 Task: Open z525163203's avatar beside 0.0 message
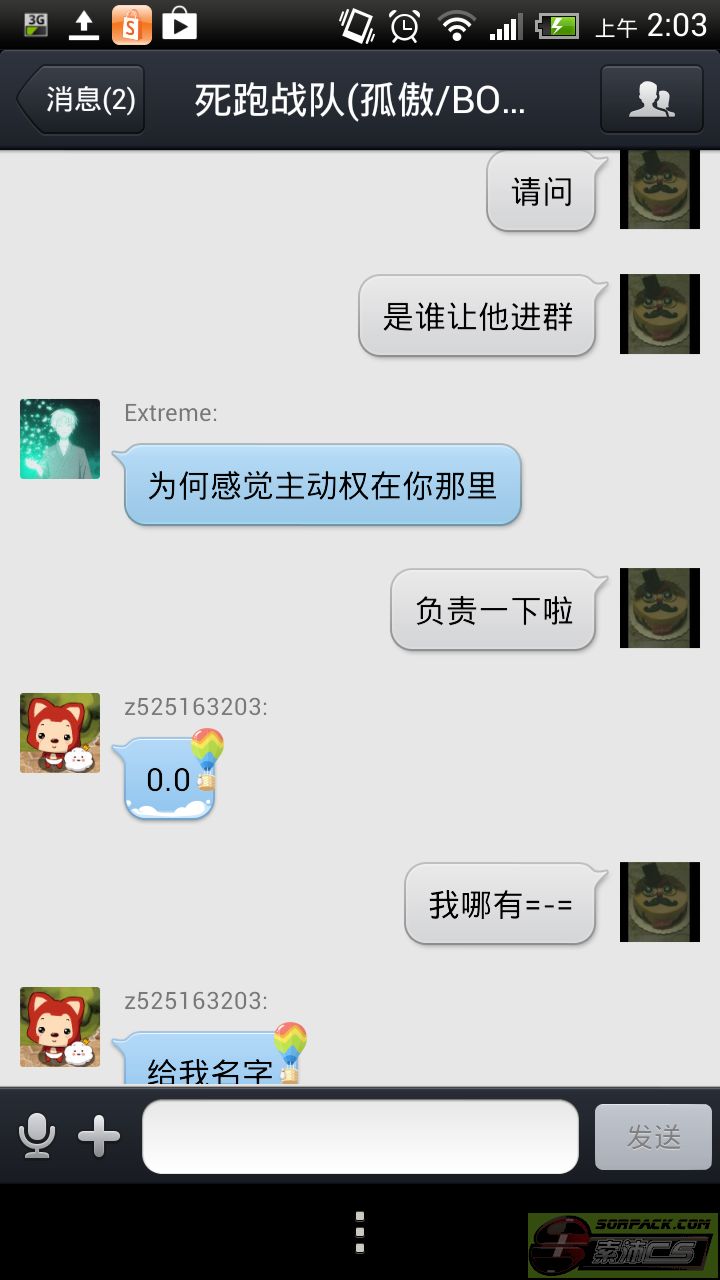pyautogui.click(x=60, y=733)
